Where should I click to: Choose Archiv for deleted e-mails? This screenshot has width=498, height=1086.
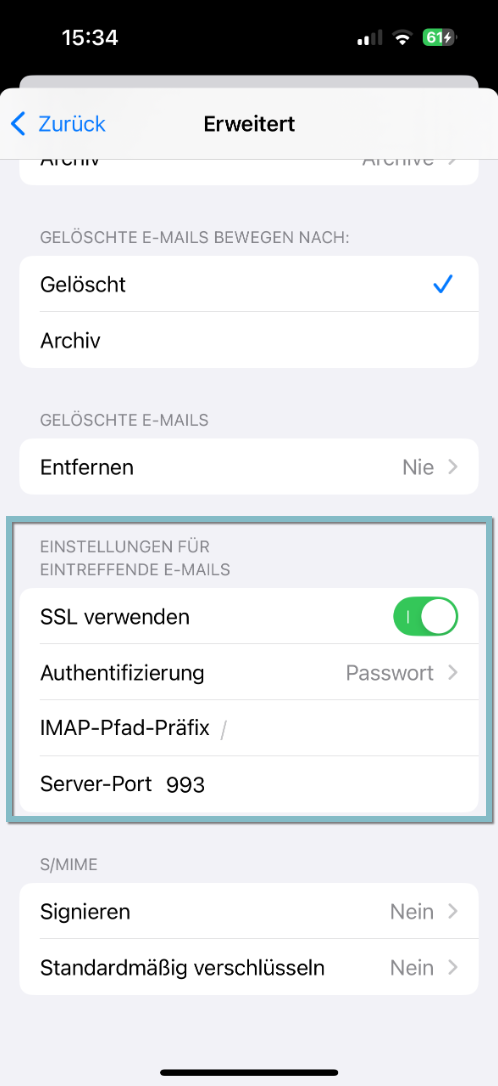tap(249, 340)
